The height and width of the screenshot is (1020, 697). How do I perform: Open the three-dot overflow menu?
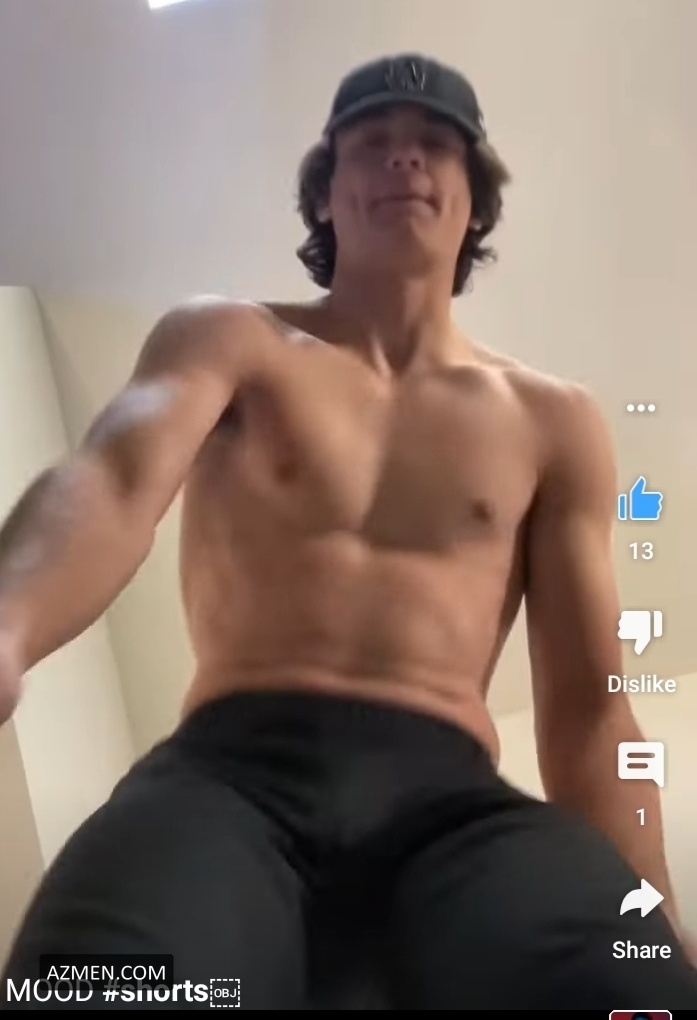640,408
